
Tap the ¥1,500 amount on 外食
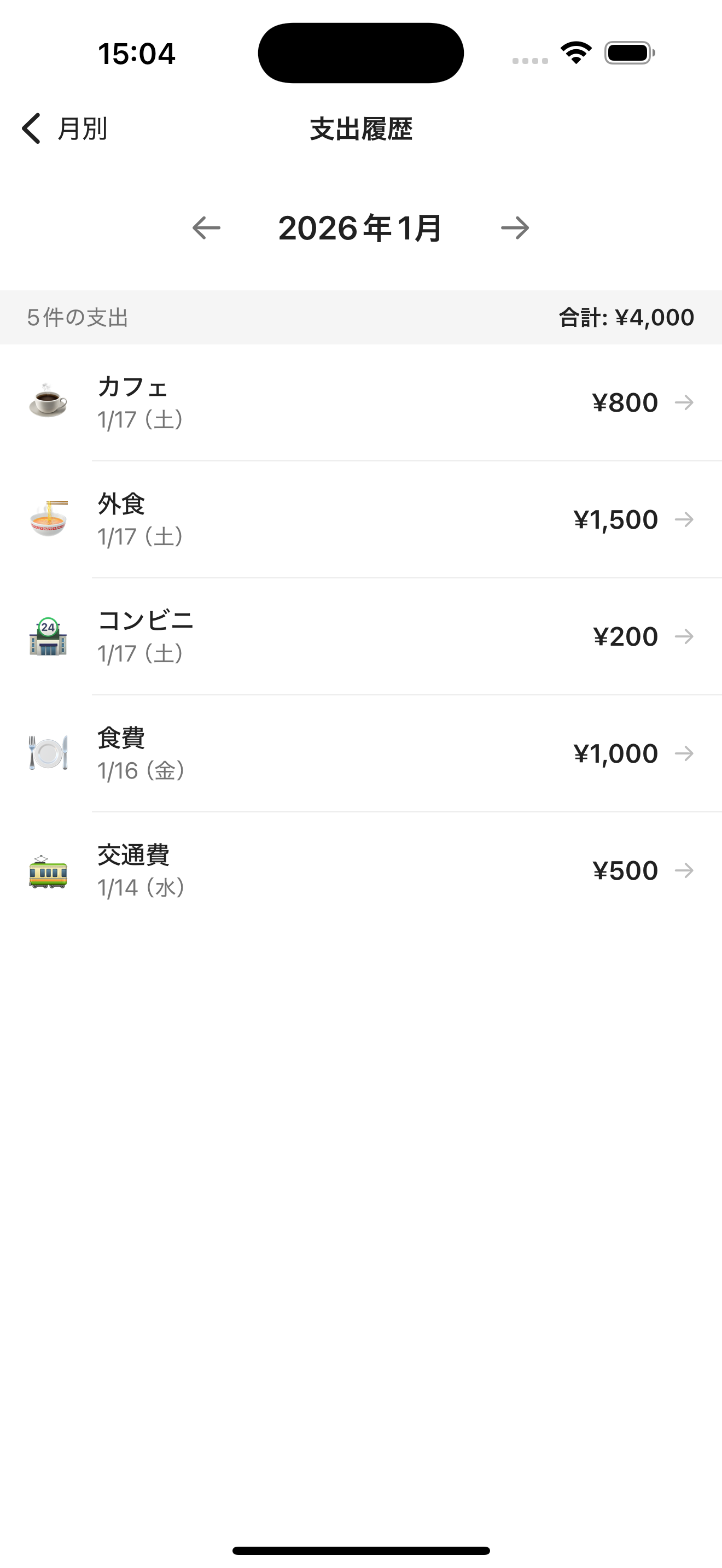614,519
